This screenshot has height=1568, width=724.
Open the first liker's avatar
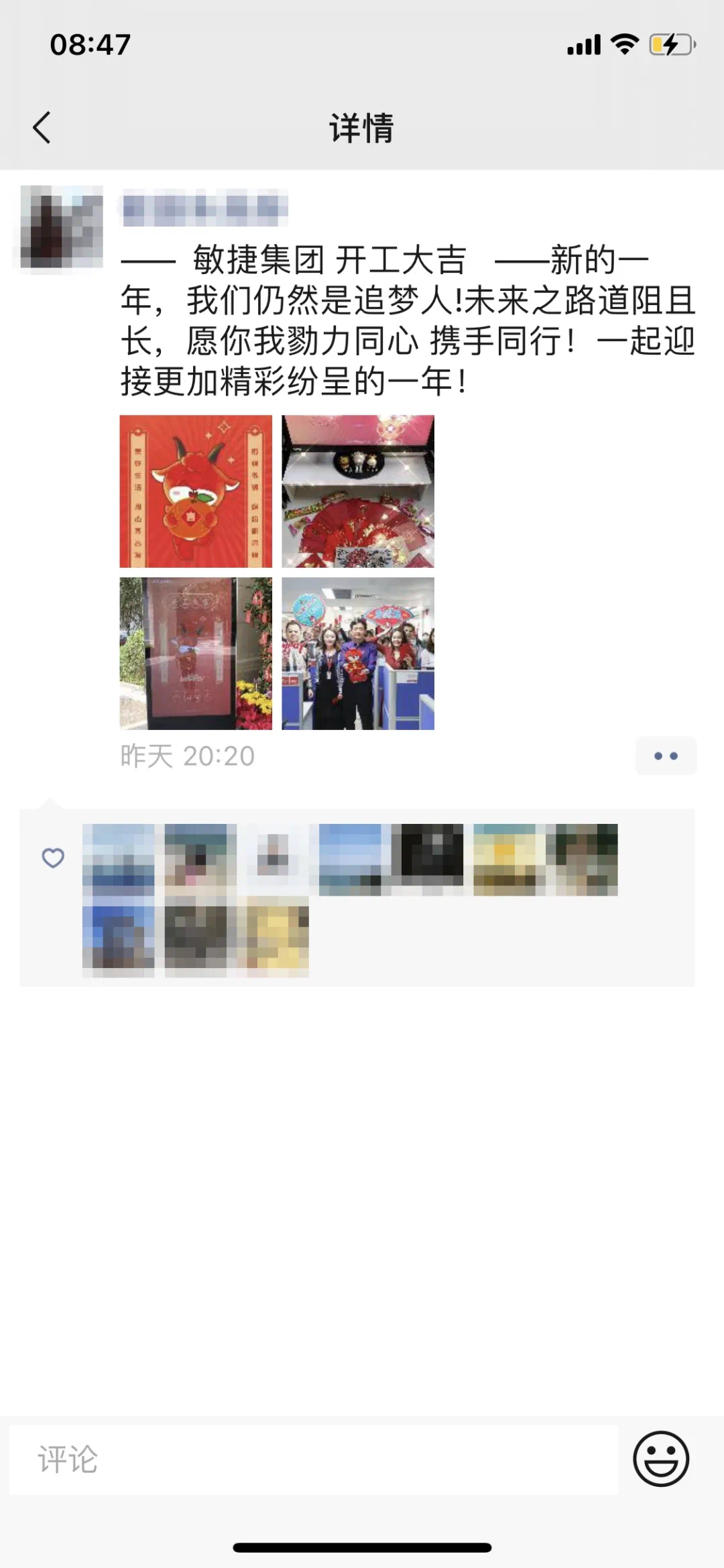(x=119, y=860)
